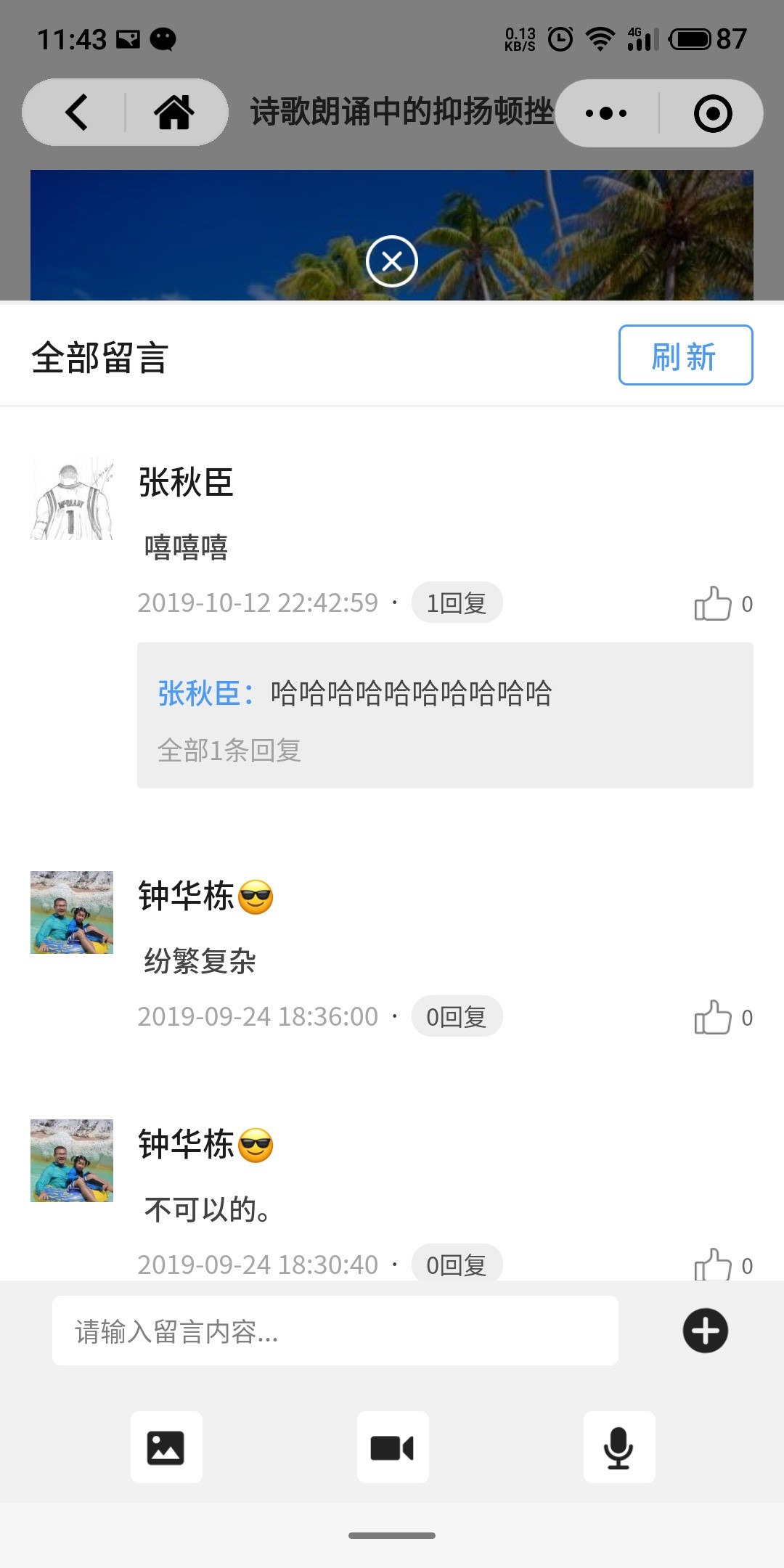Record a voice message with the microphone
The width and height of the screenshot is (784, 1568).
[619, 1447]
